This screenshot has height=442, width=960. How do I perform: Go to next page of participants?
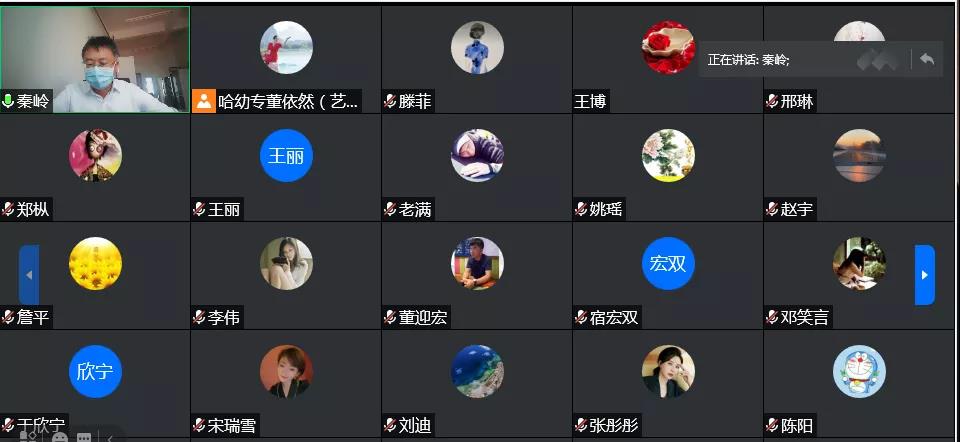coord(924,275)
